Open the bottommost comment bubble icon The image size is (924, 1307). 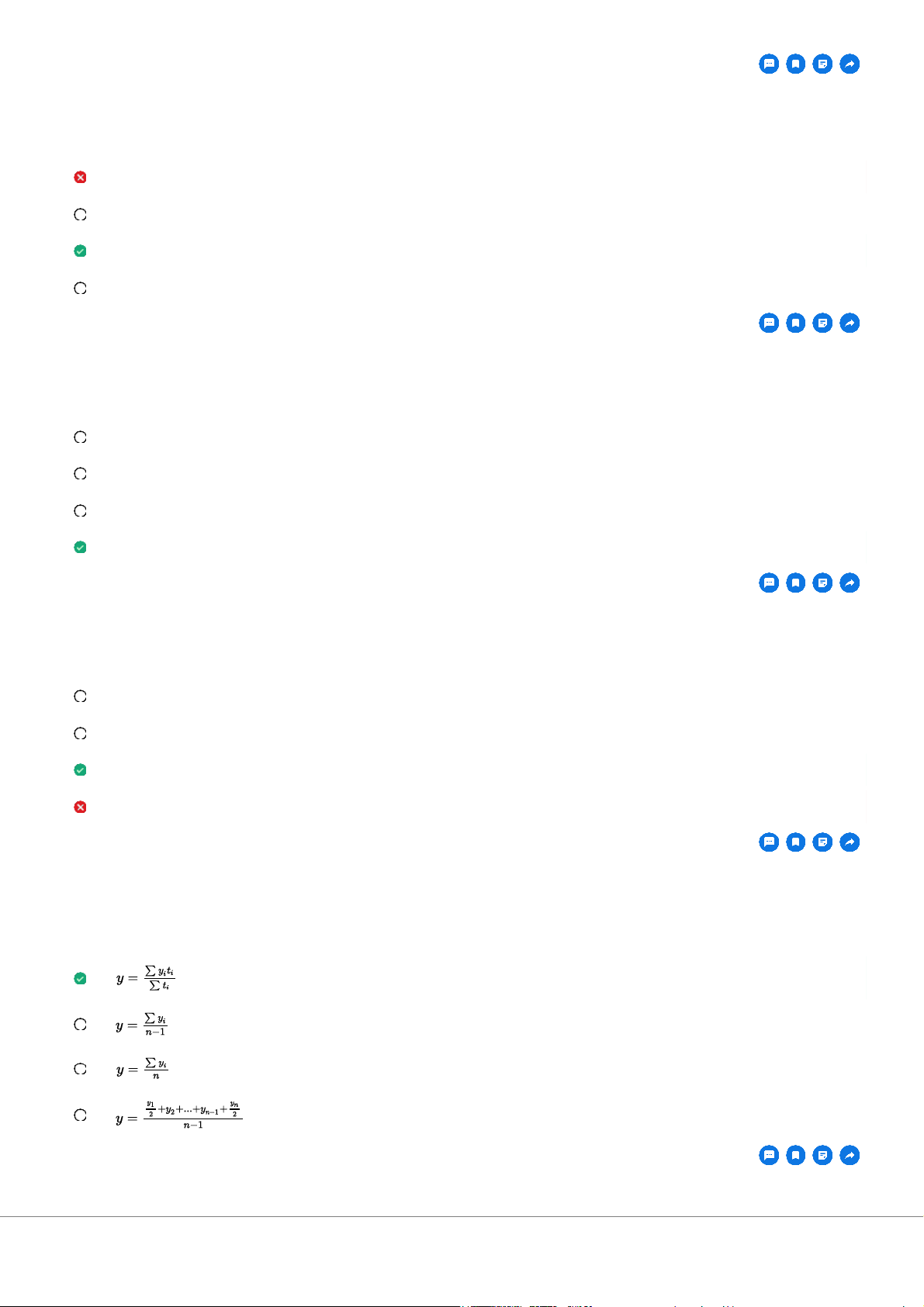(x=769, y=1155)
